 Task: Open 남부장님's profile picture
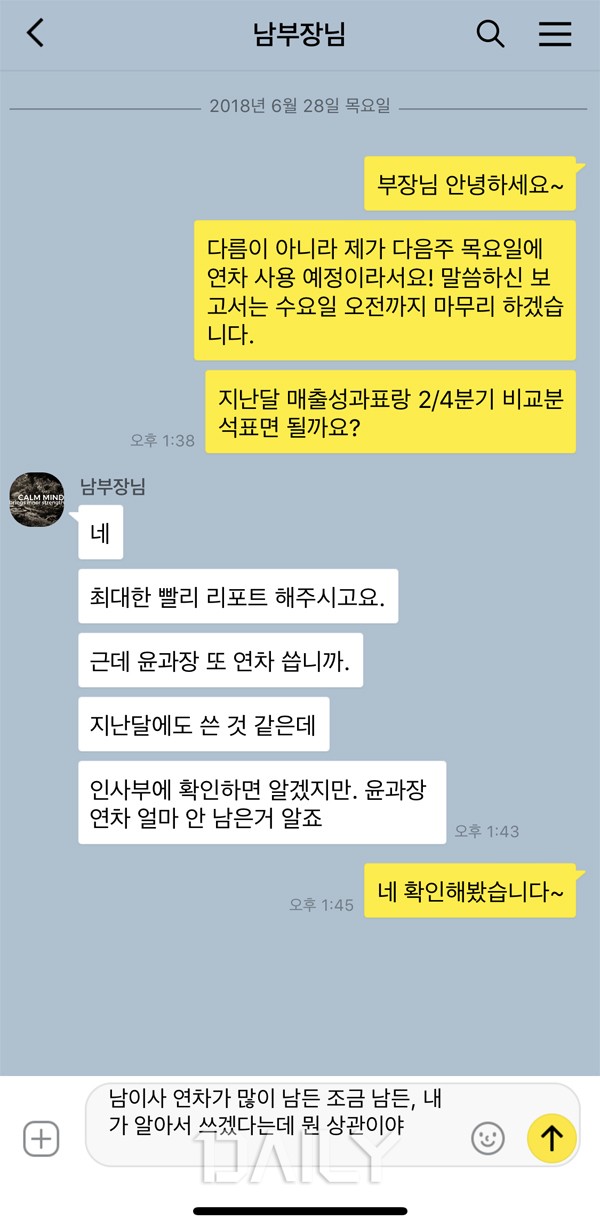coord(37,499)
